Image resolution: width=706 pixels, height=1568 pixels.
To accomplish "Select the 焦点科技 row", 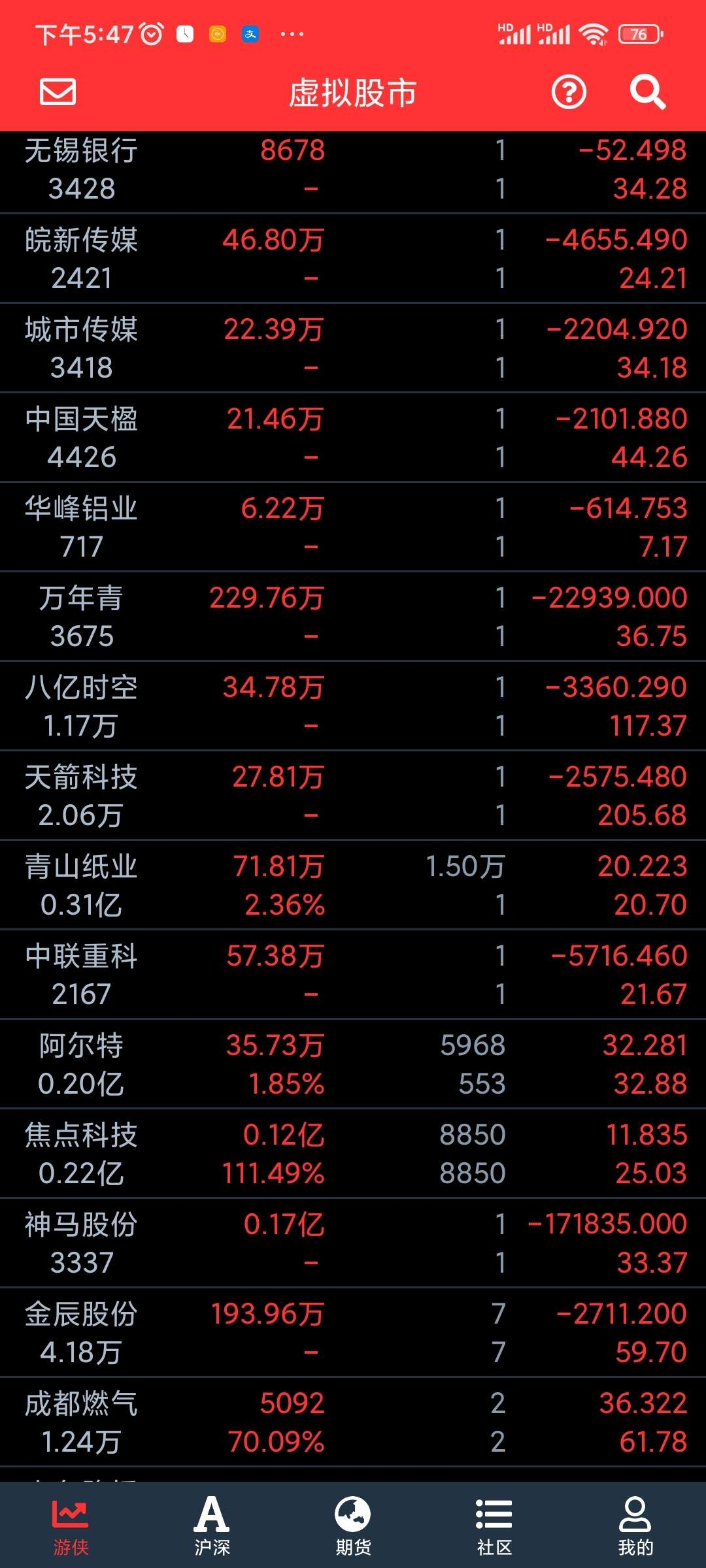I will coord(353,1154).
